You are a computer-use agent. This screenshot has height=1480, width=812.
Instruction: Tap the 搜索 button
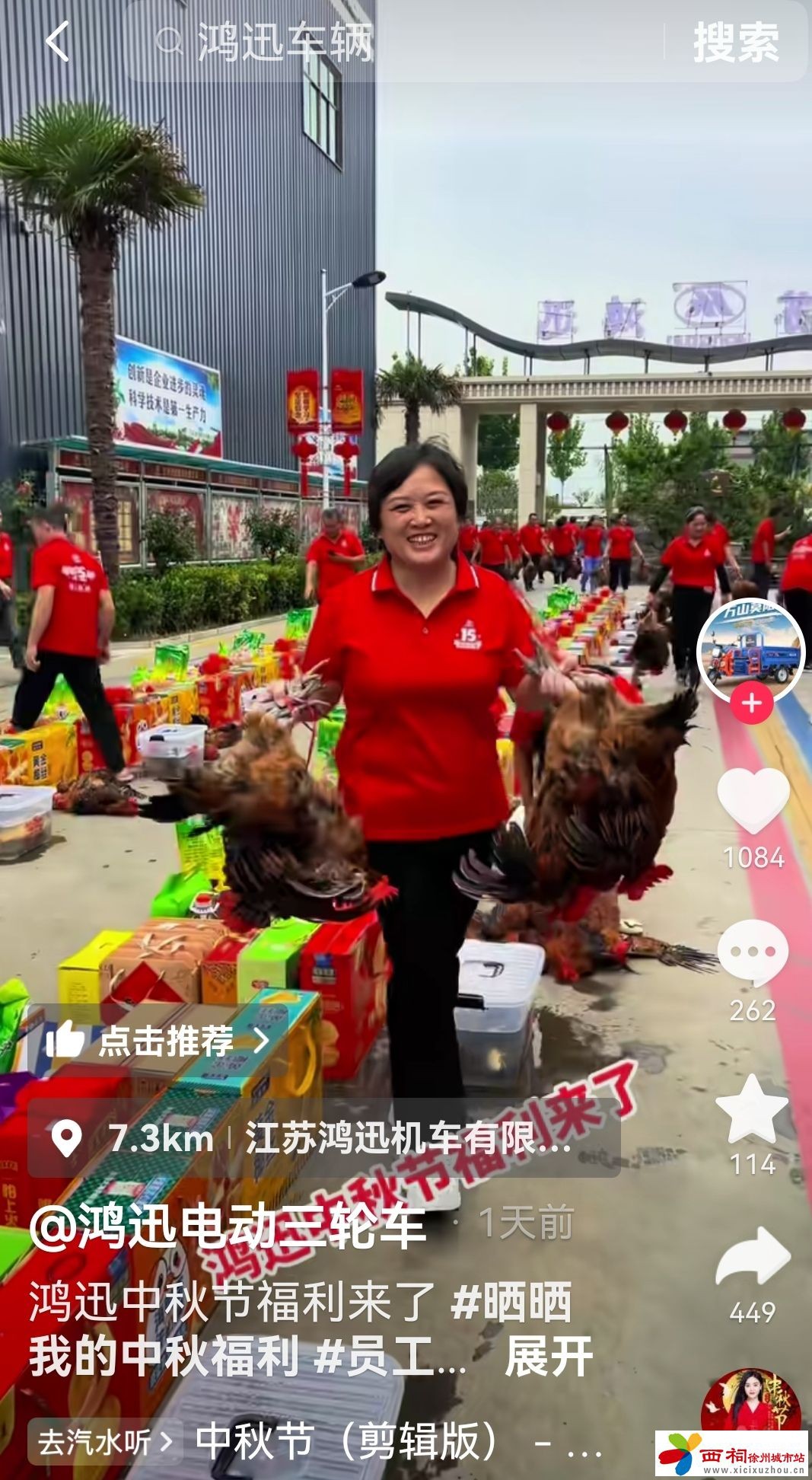click(735, 42)
